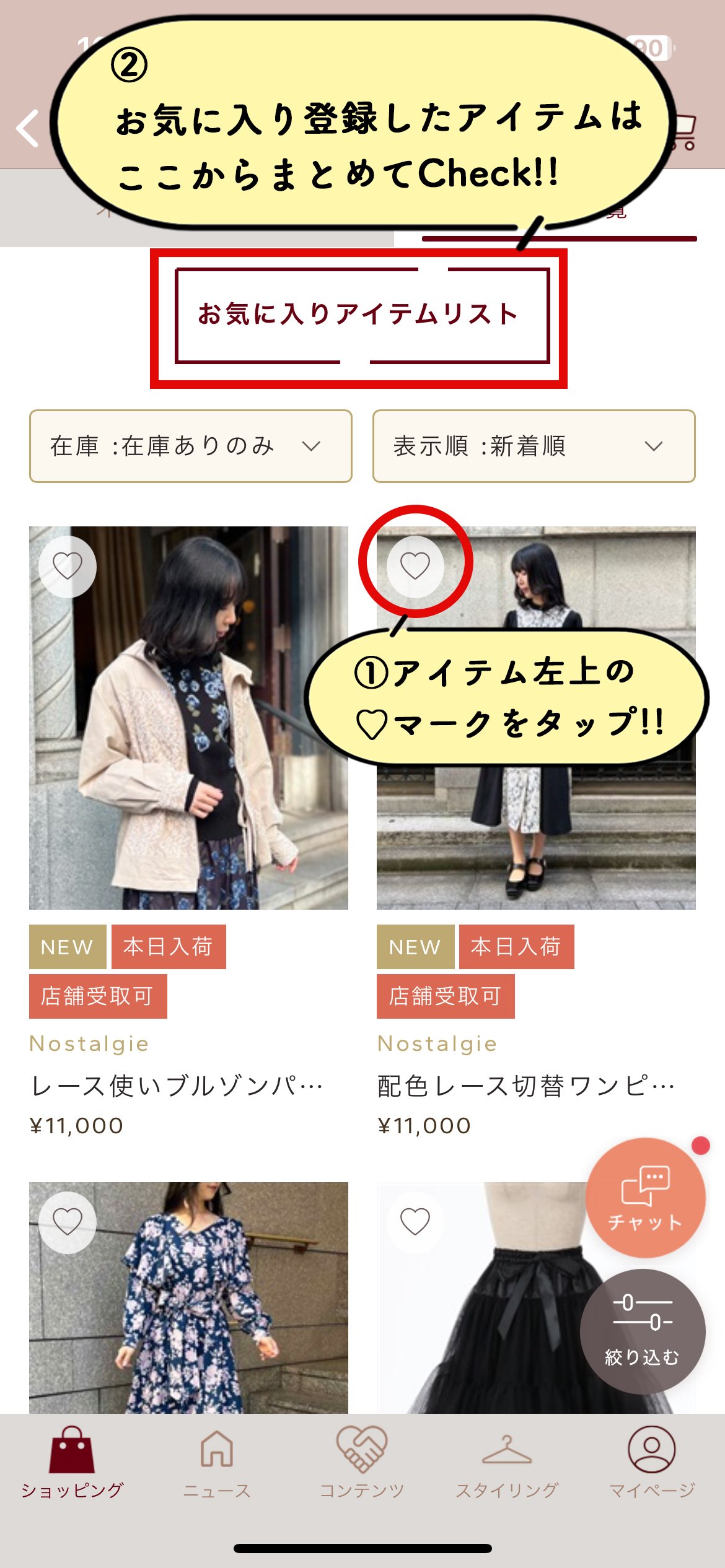Switch to the マイページ tab
Image resolution: width=725 pixels, height=1568 pixels.
(x=652, y=1461)
